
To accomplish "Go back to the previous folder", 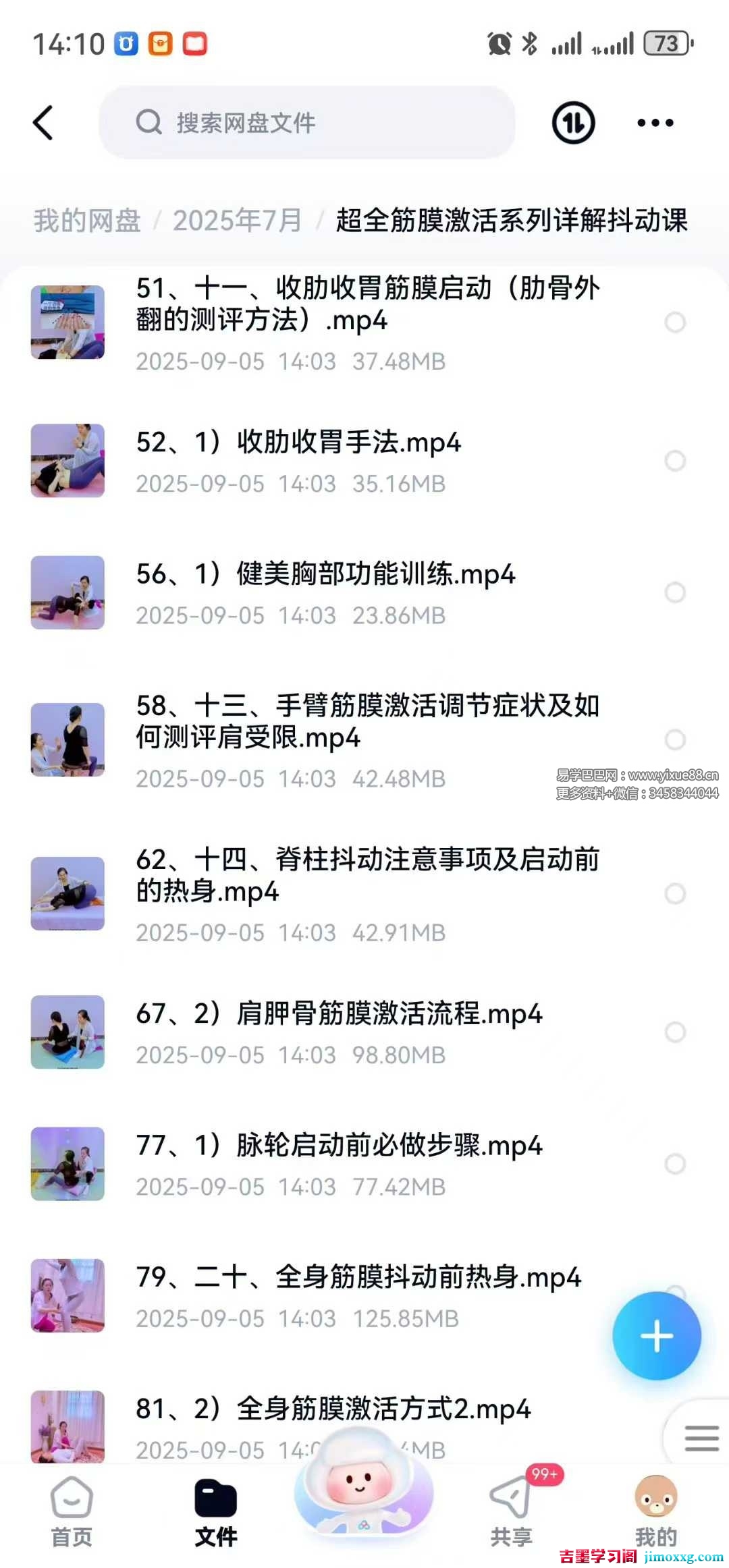I will point(43,123).
